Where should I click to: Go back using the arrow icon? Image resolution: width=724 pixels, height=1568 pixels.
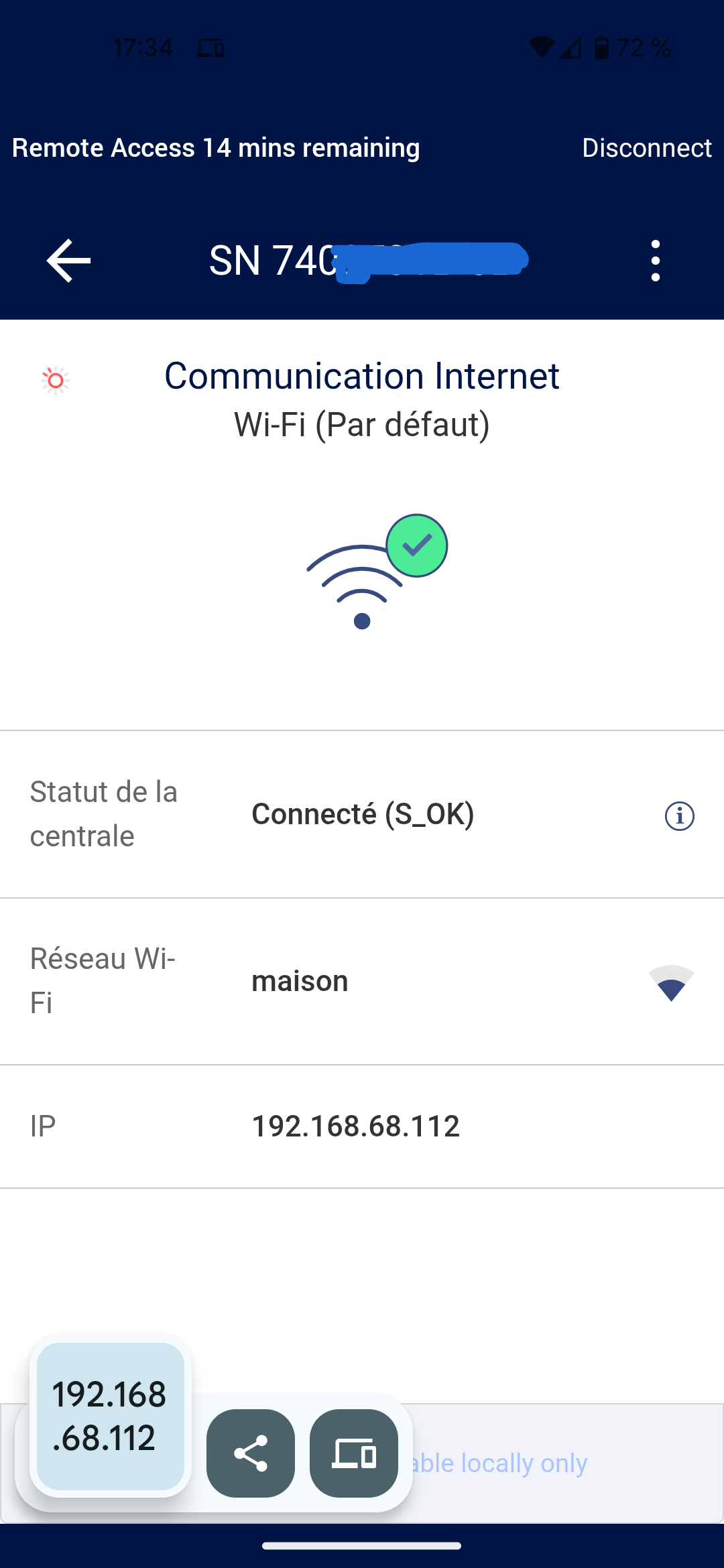coord(68,261)
